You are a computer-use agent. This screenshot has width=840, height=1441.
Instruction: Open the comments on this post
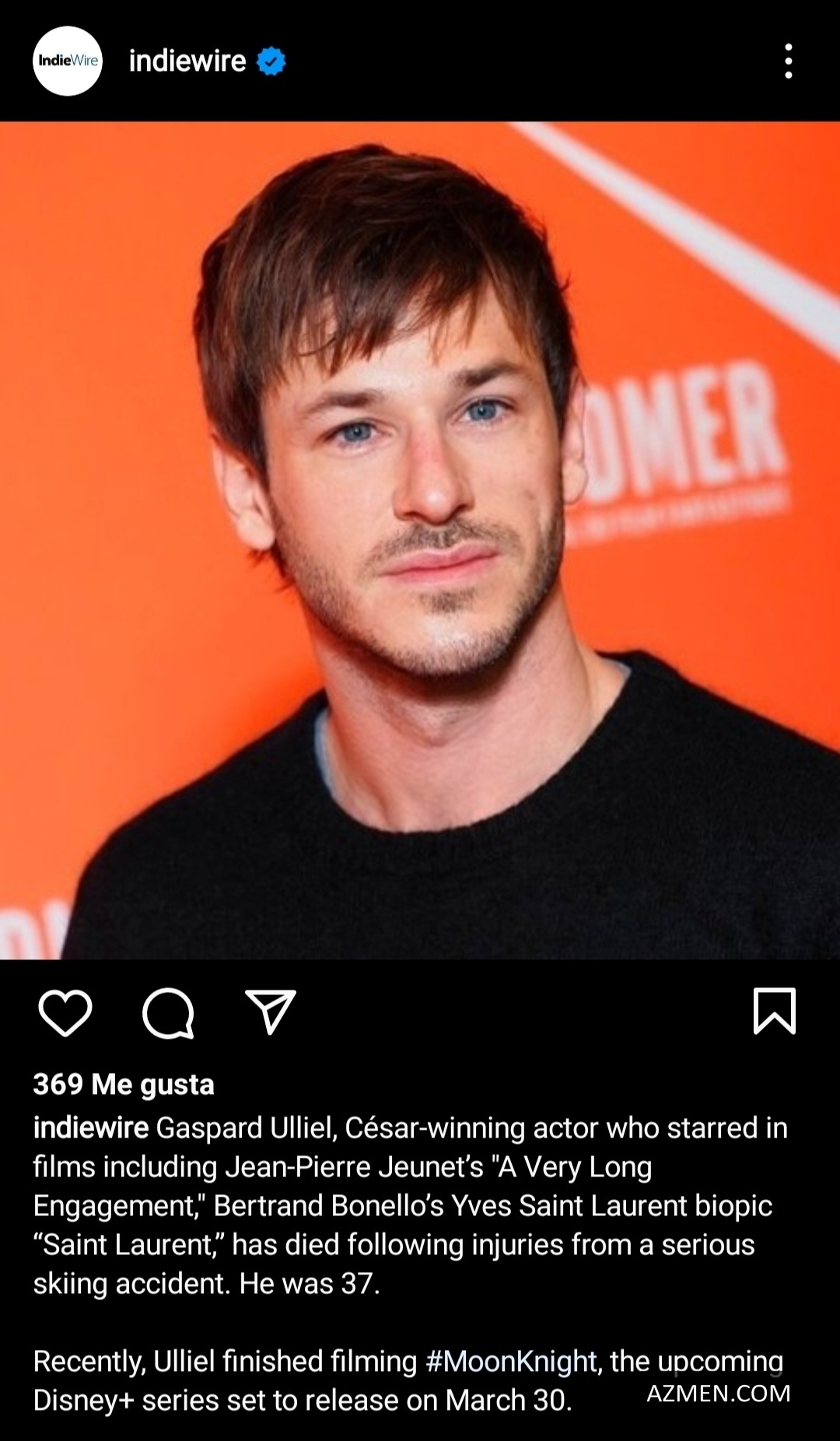[x=168, y=1012]
